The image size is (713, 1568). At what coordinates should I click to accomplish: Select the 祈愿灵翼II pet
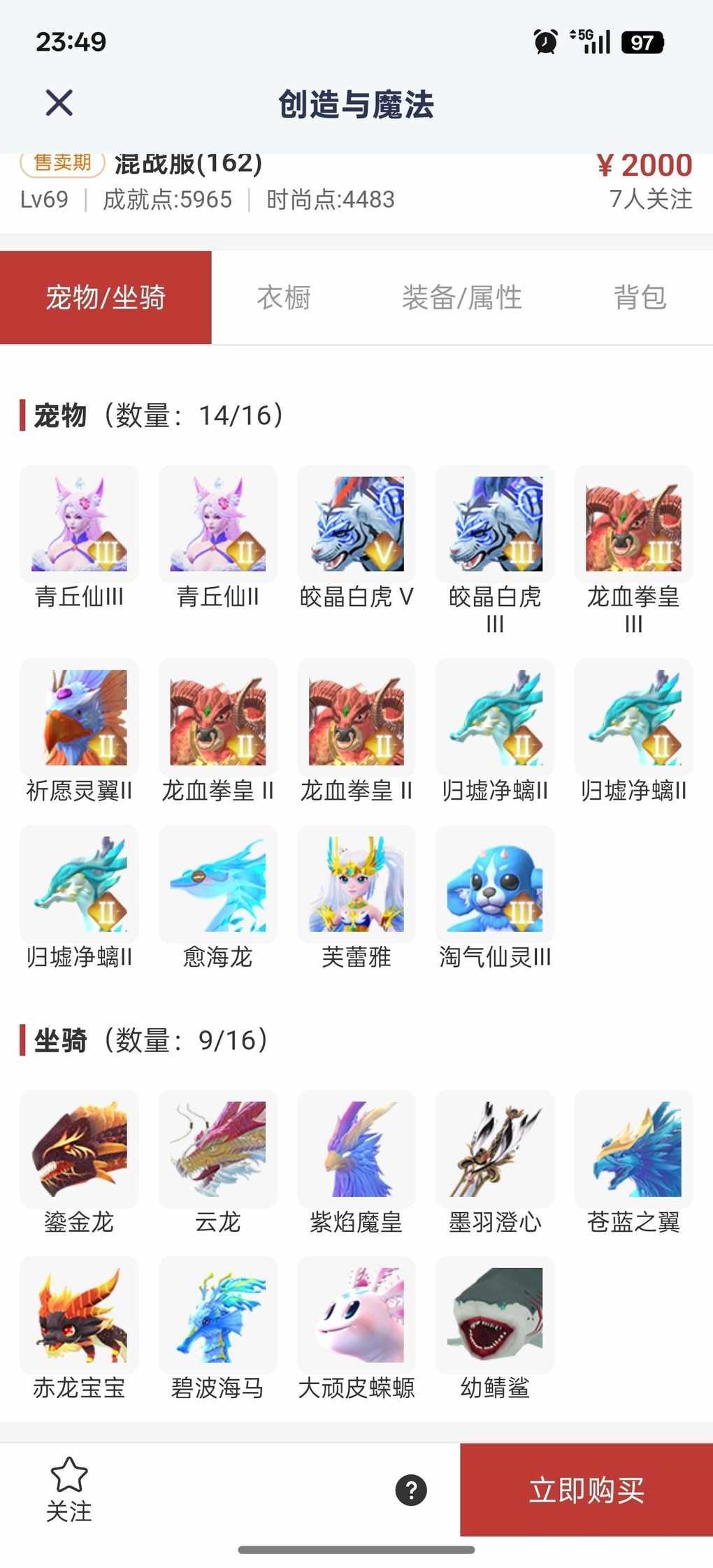click(79, 718)
